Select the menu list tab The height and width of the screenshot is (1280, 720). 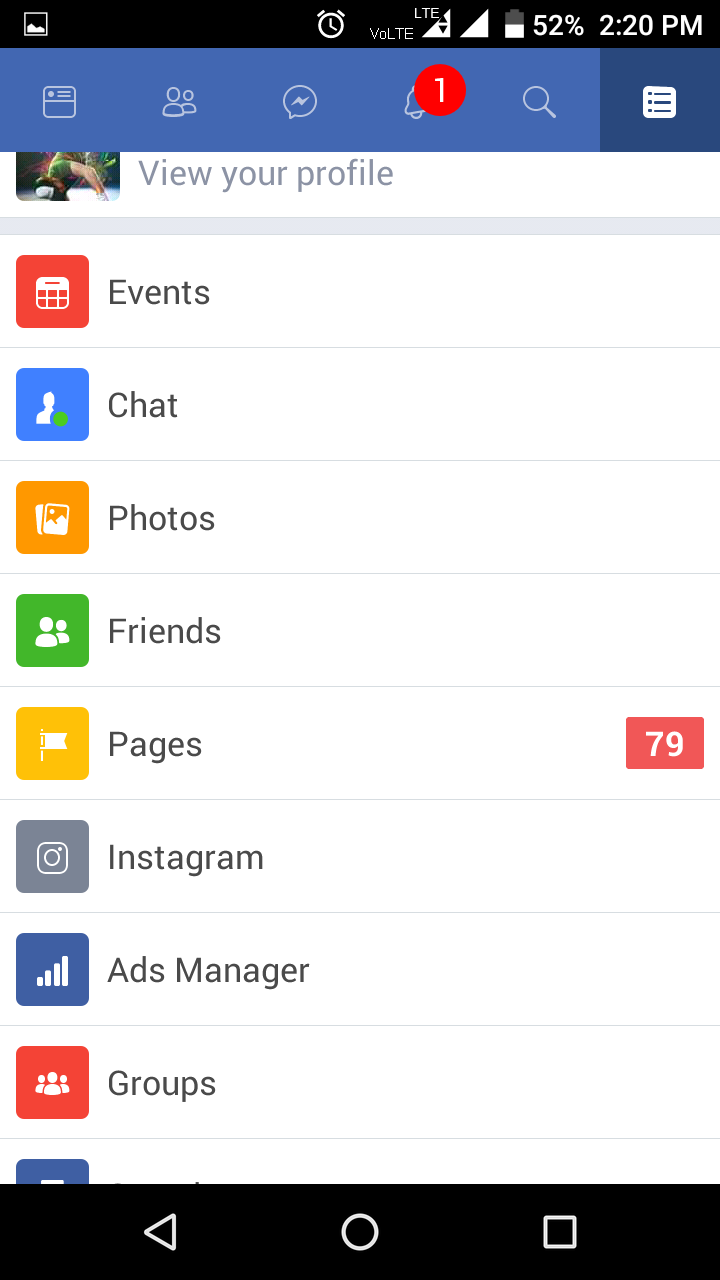pyautogui.click(x=660, y=101)
